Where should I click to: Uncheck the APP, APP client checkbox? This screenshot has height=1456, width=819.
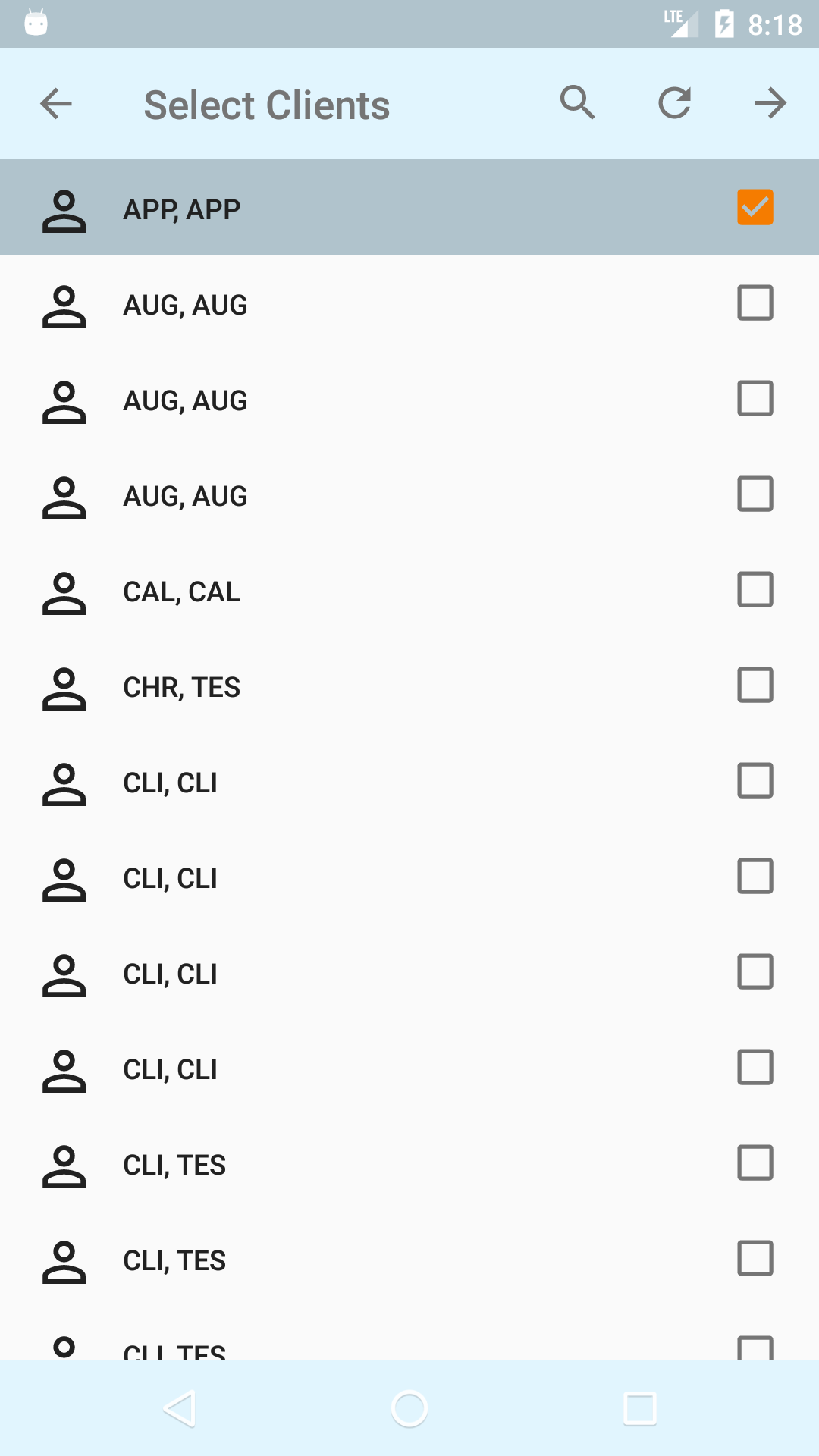click(755, 208)
